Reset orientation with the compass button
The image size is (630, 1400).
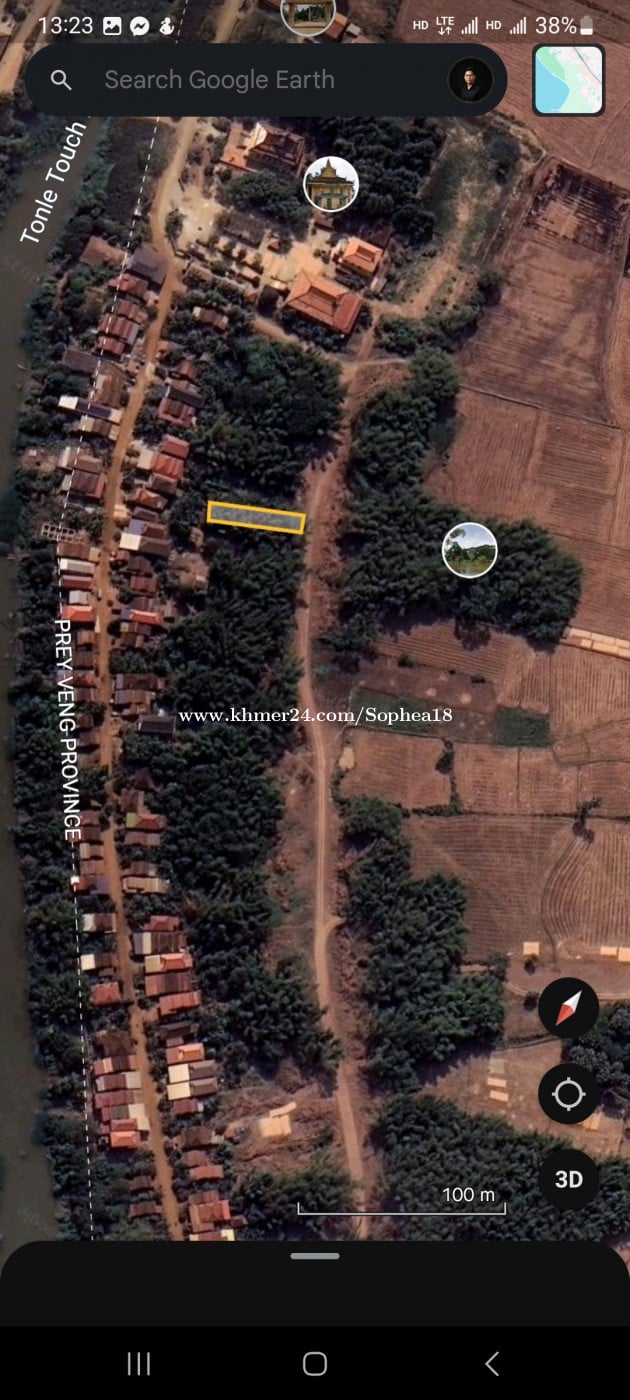pos(568,1008)
